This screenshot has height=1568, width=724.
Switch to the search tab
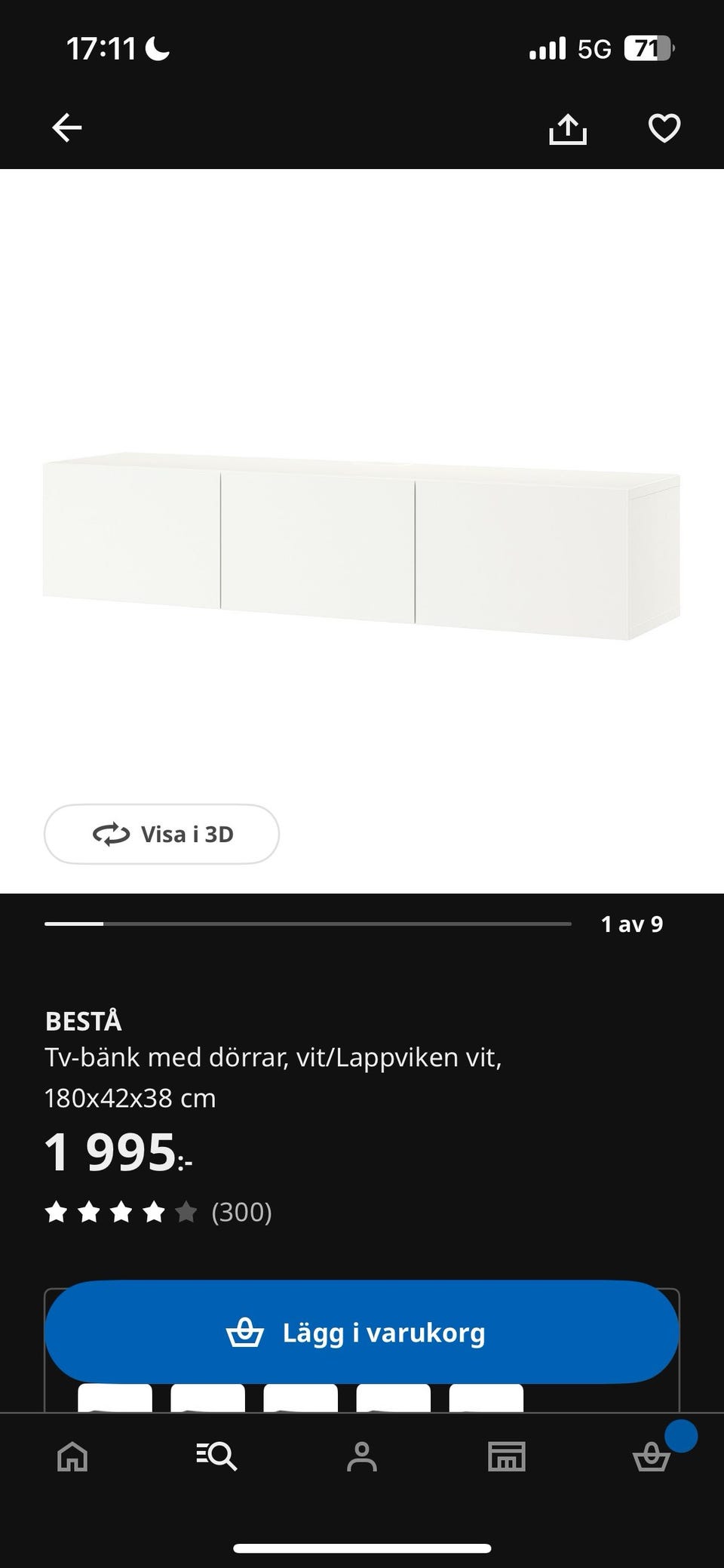pos(217,1456)
